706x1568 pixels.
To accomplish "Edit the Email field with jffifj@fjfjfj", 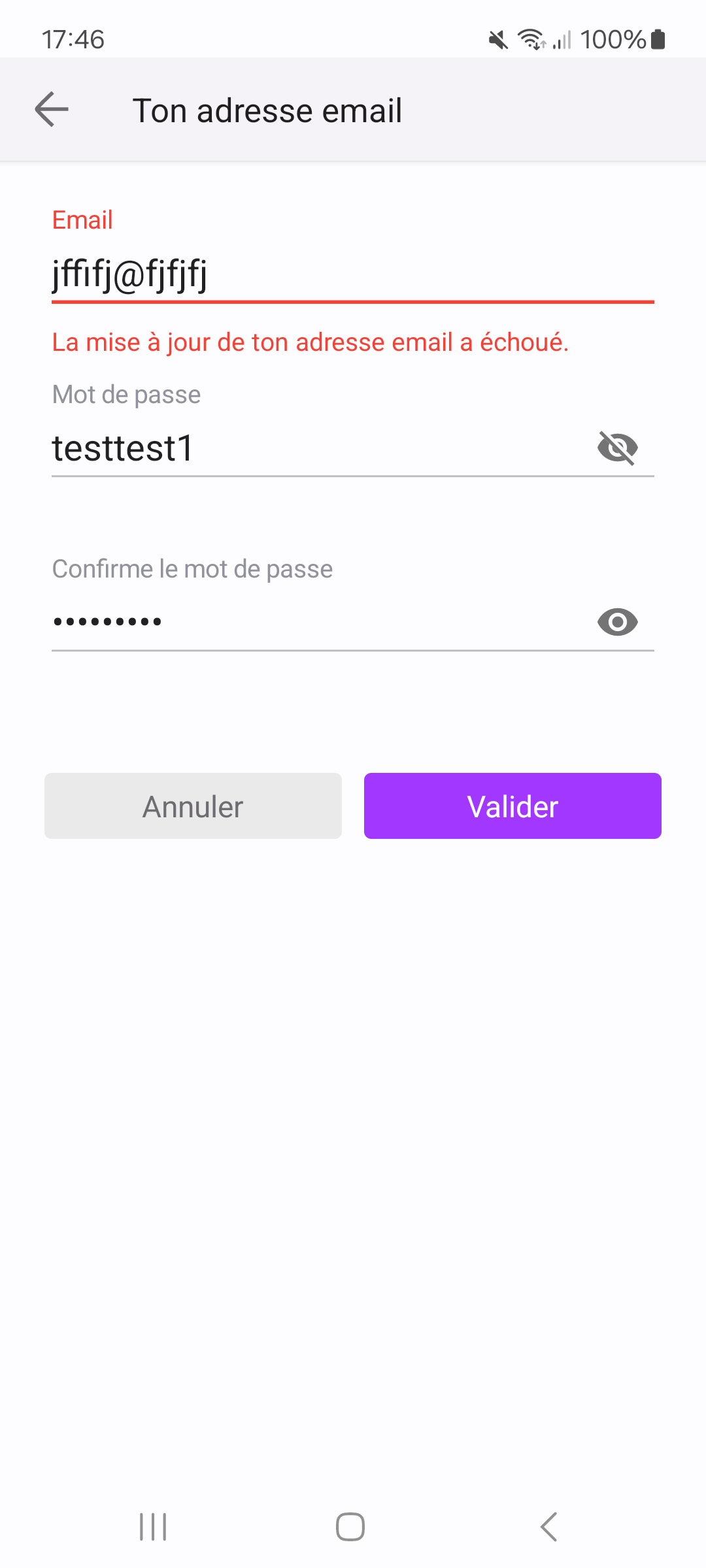I will point(353,273).
